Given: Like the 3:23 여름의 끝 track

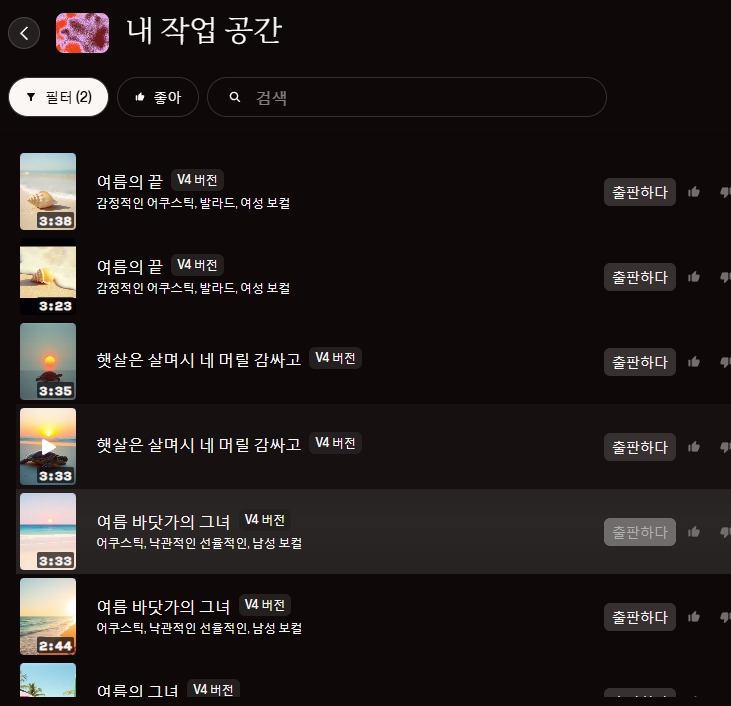Looking at the screenshot, I should pos(694,277).
